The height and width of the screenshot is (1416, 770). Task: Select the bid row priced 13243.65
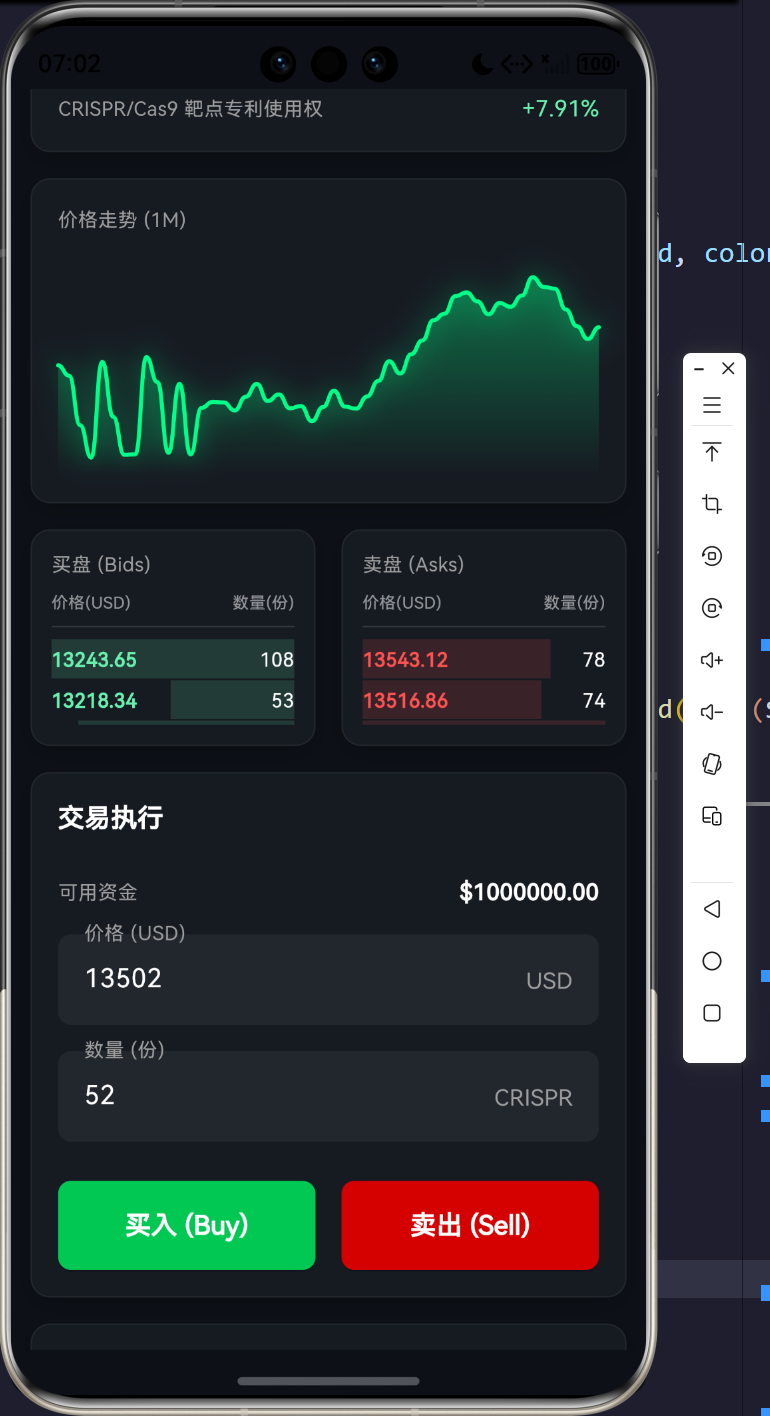(x=172, y=659)
